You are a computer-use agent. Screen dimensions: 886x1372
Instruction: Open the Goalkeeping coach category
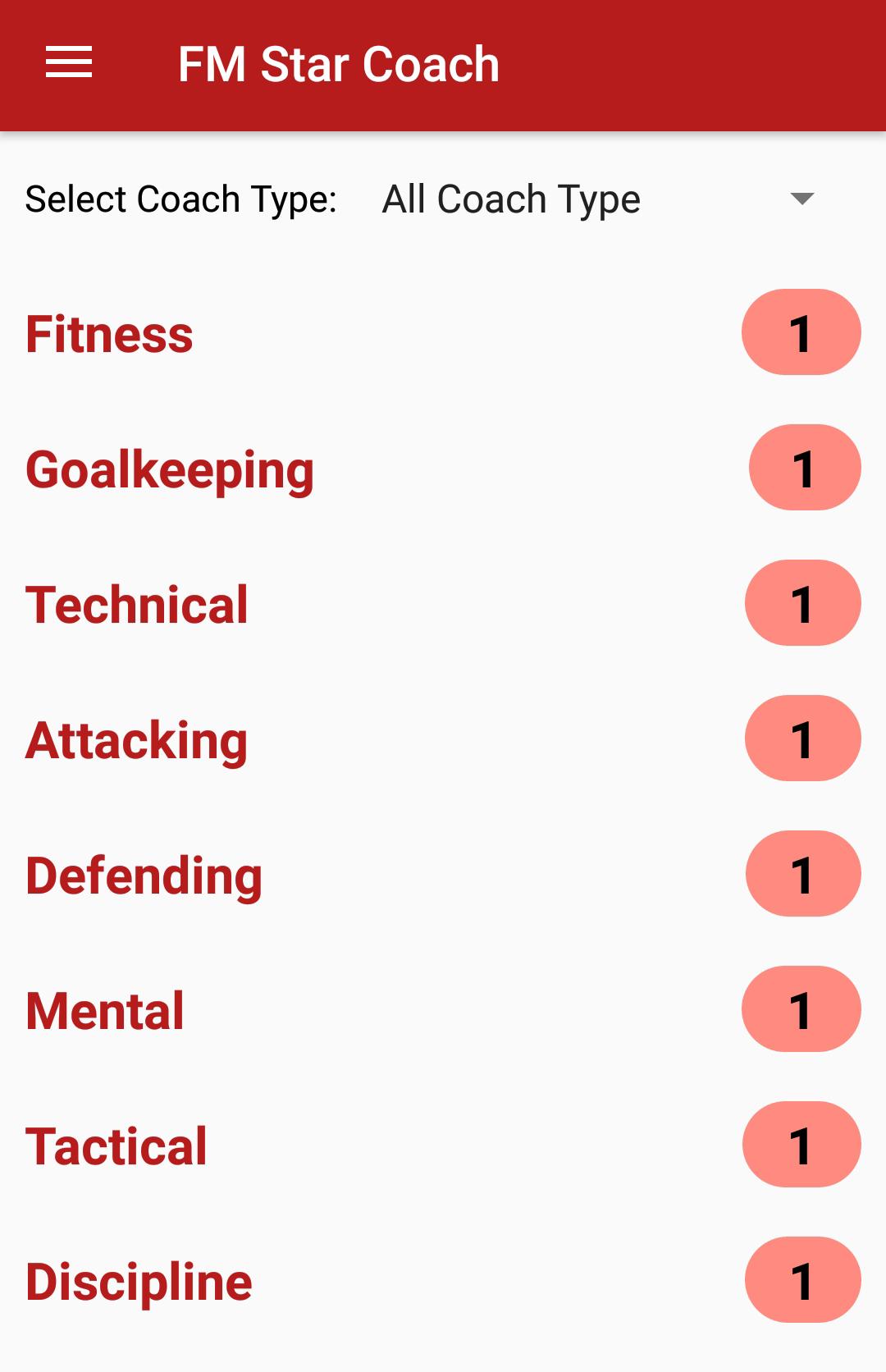[x=169, y=467]
